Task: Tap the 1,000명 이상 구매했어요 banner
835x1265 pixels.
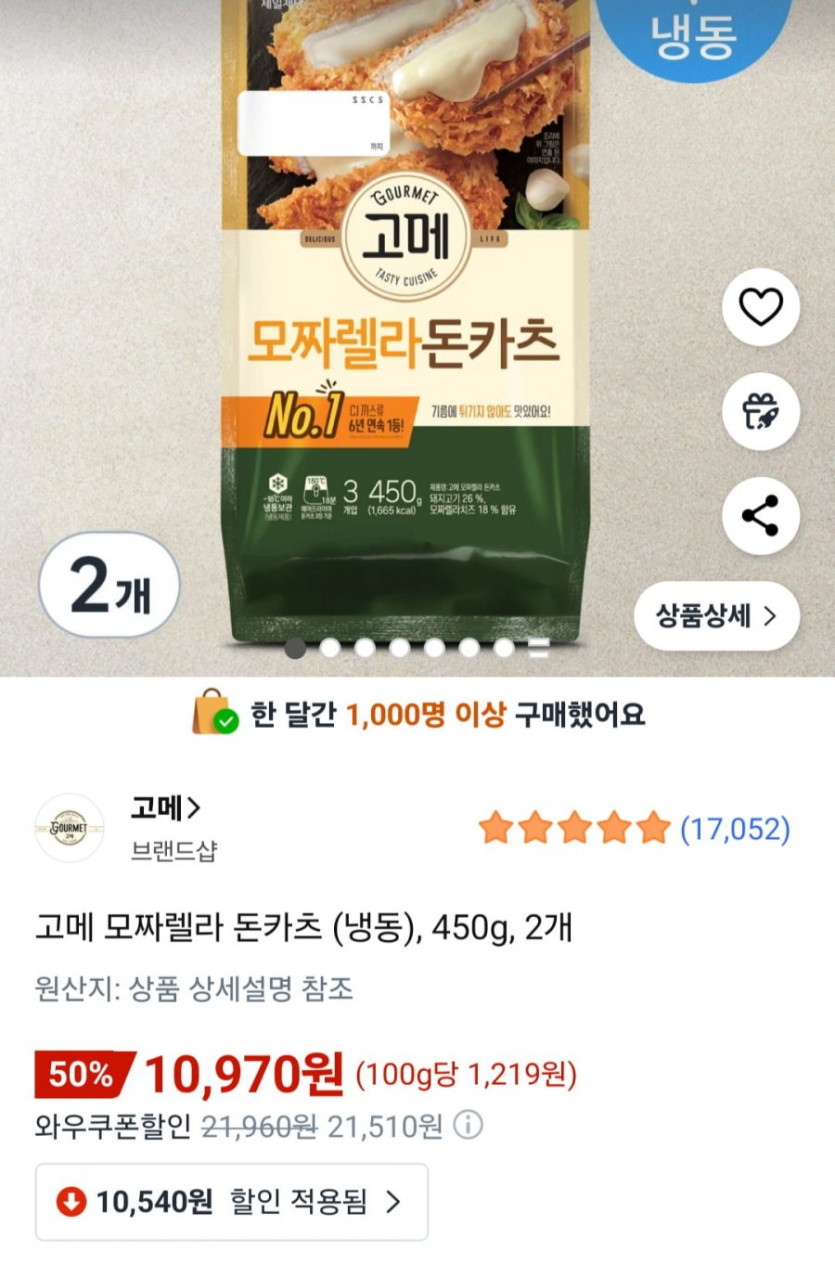Action: (x=417, y=712)
